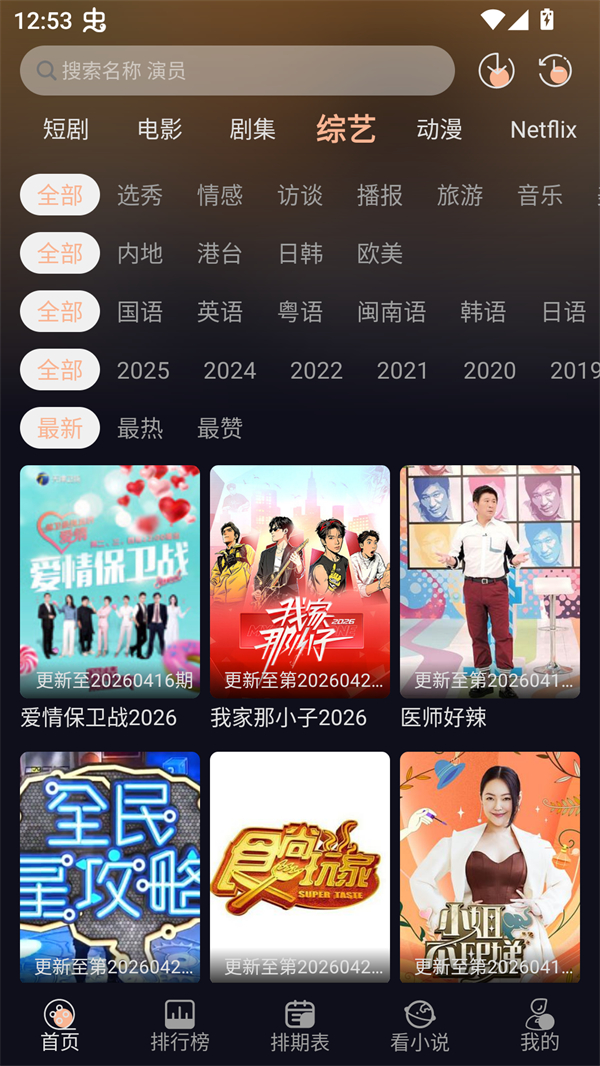Sort by 最热

point(140,428)
